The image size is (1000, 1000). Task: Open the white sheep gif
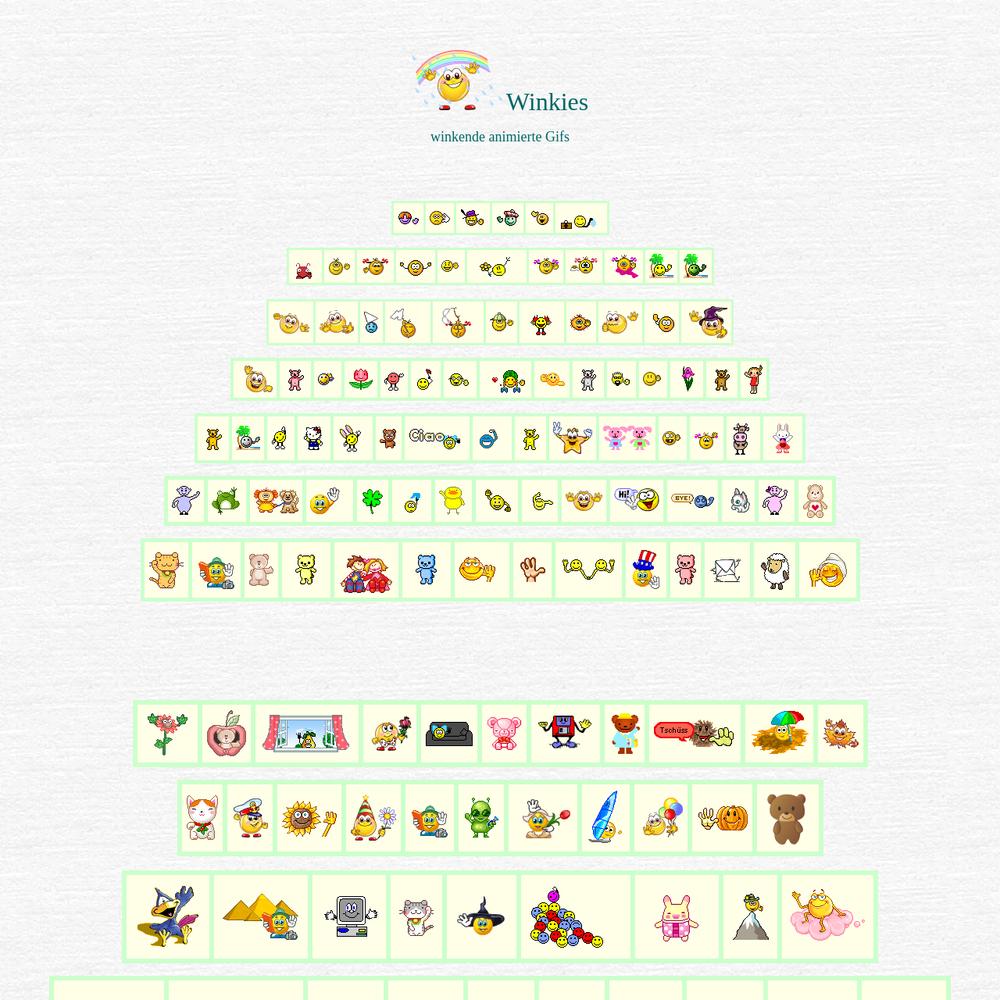coord(774,570)
